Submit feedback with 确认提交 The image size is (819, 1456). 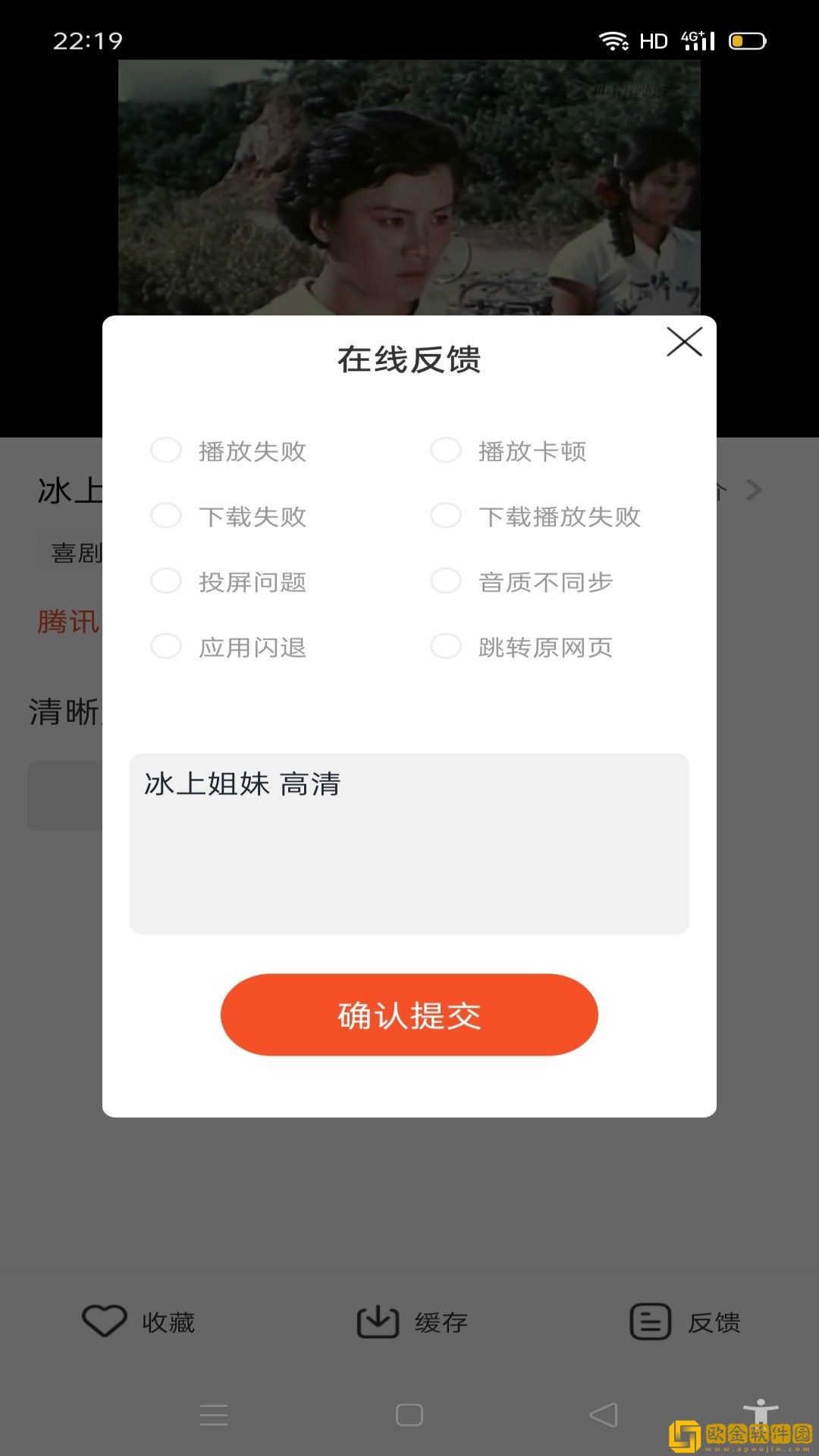point(409,1015)
